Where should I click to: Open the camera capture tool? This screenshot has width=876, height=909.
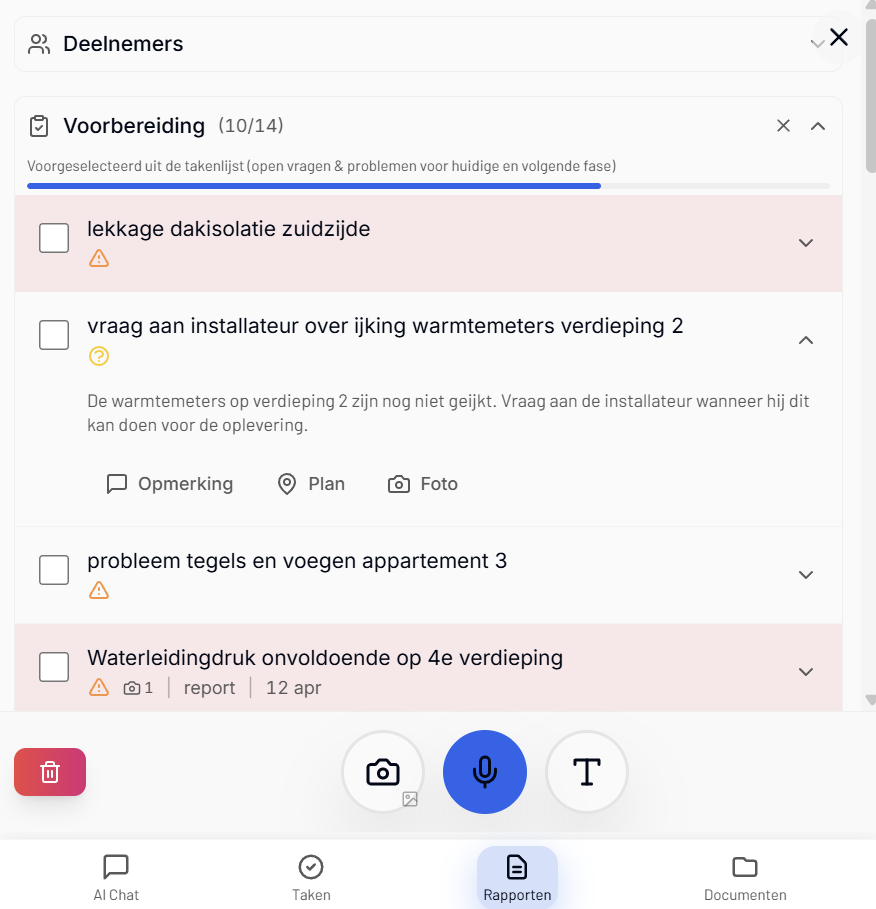tap(383, 771)
